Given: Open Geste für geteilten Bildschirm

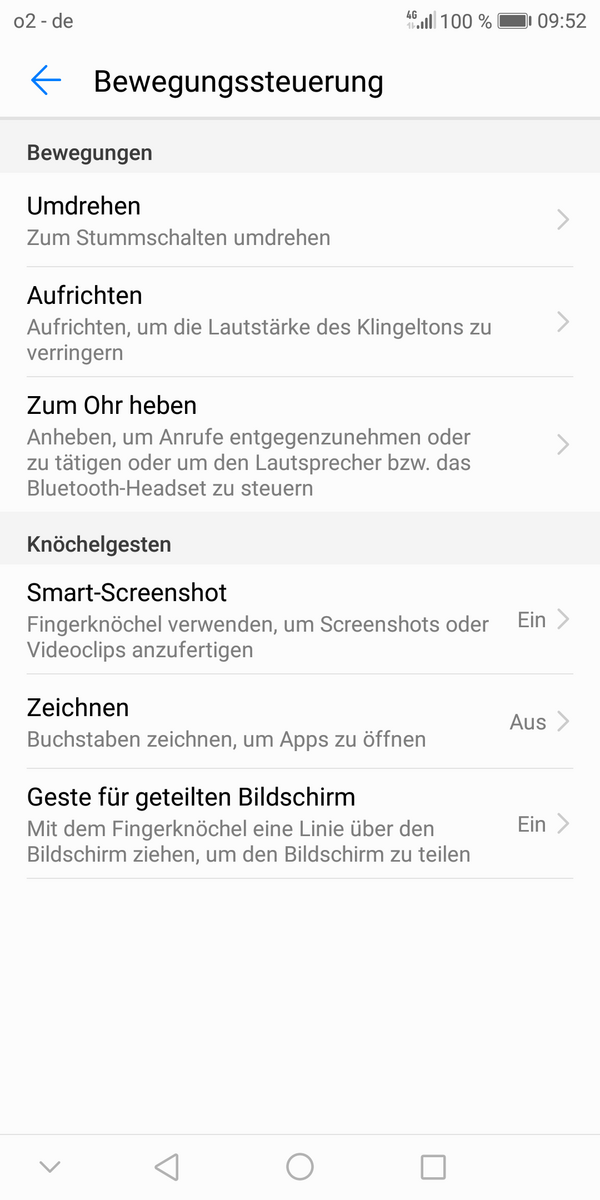Looking at the screenshot, I should point(300,825).
